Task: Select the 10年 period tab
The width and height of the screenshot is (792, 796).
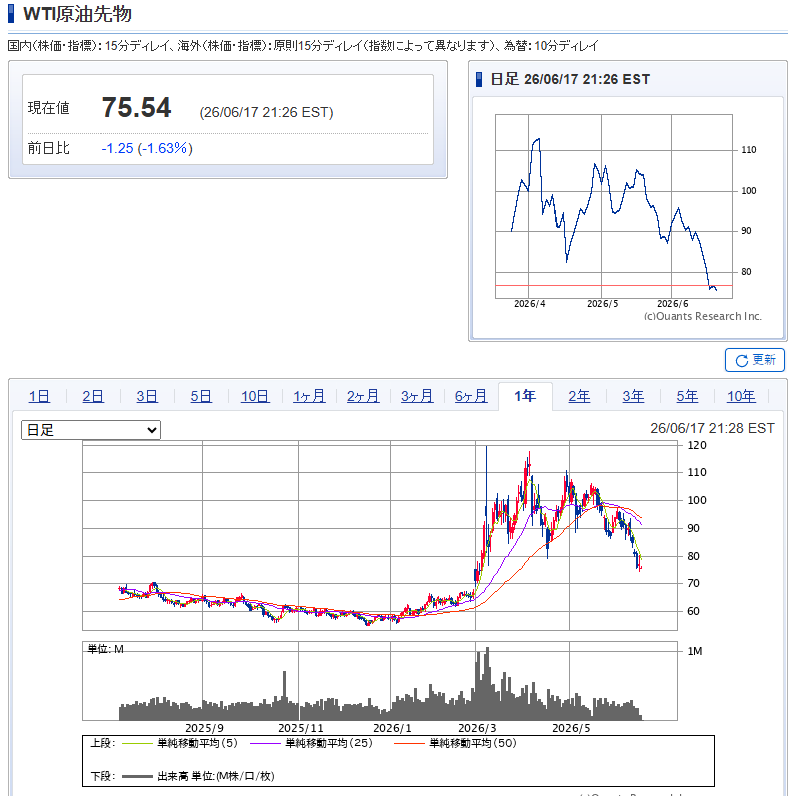Action: pyautogui.click(x=741, y=396)
